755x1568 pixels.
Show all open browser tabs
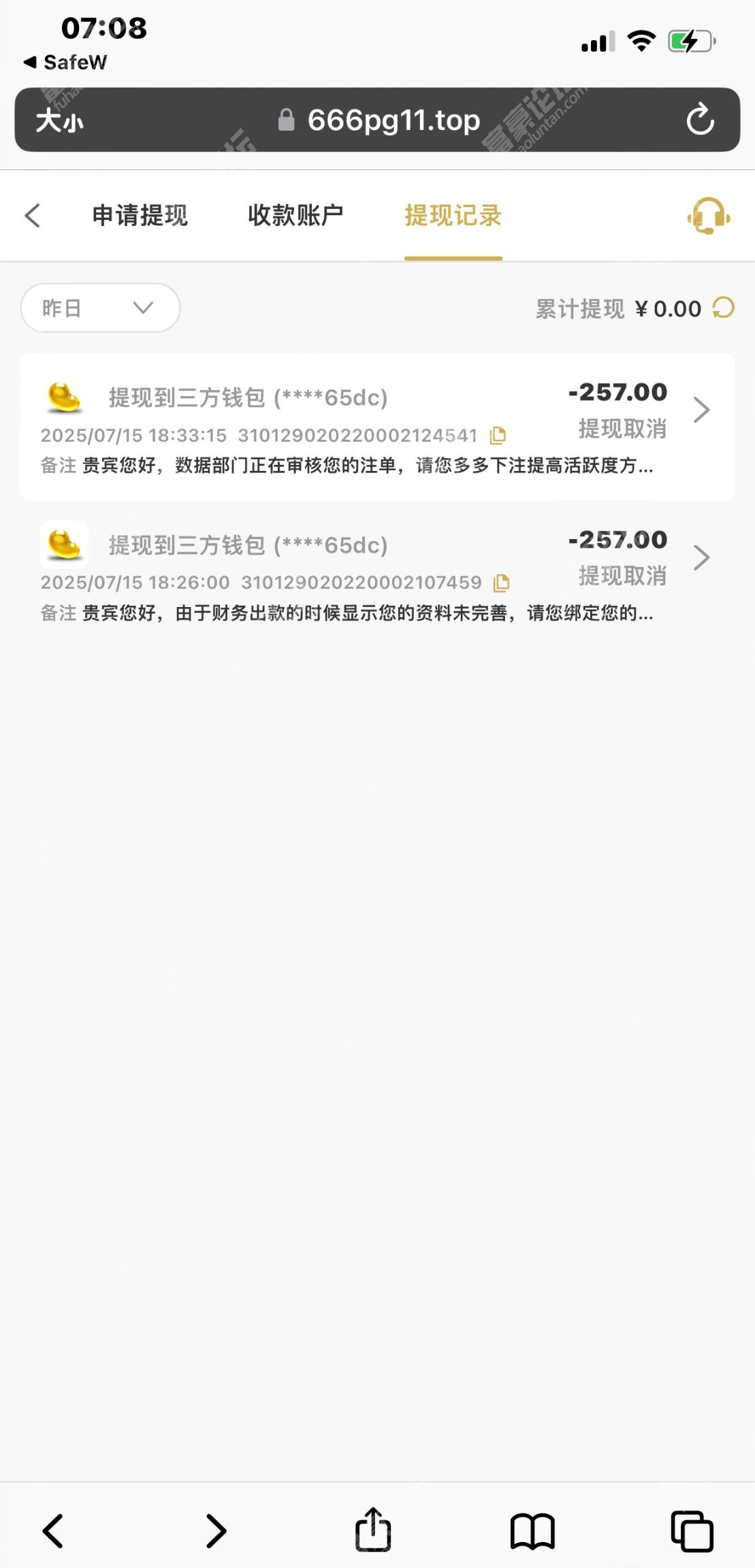(692, 1531)
